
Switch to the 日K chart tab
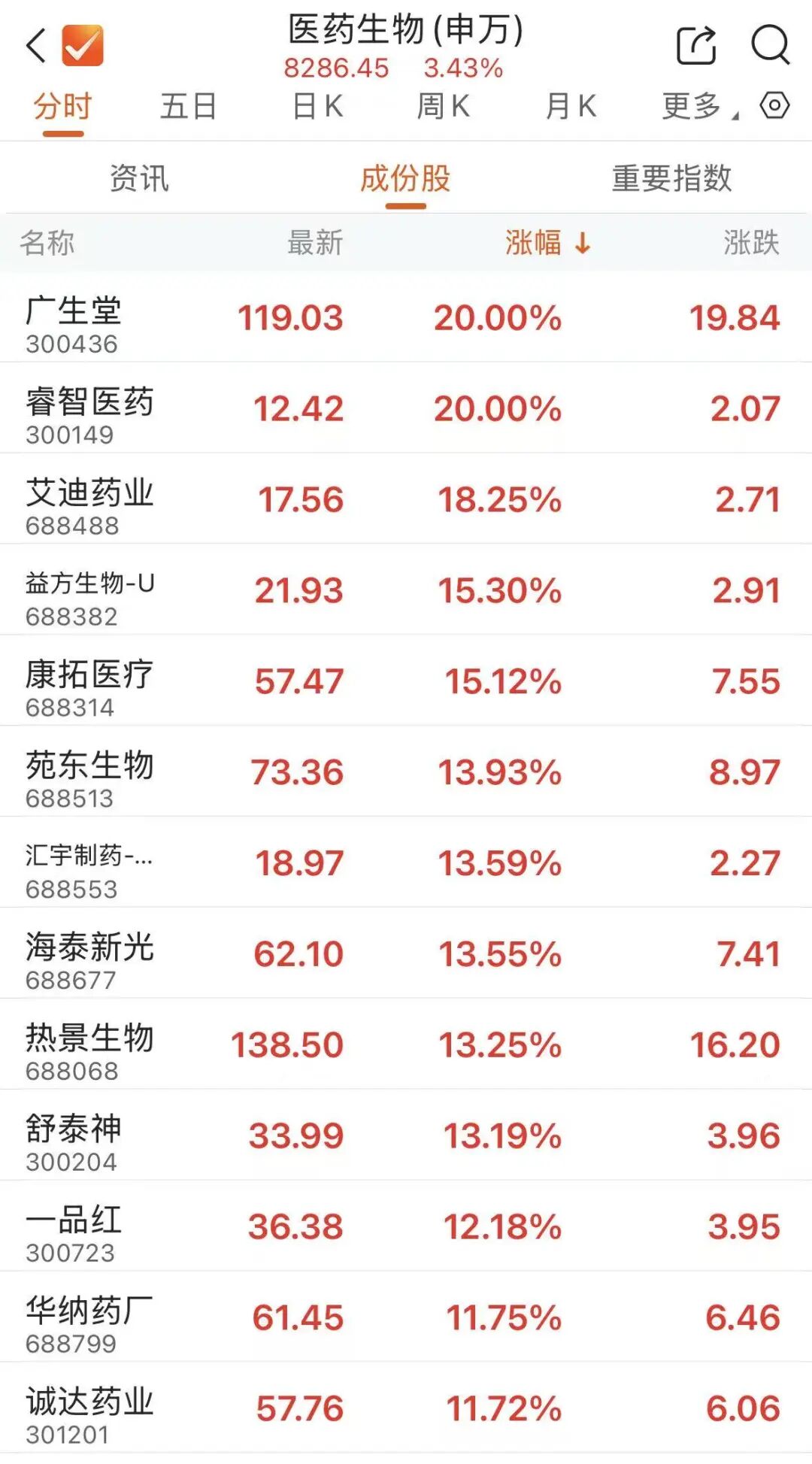(x=317, y=106)
